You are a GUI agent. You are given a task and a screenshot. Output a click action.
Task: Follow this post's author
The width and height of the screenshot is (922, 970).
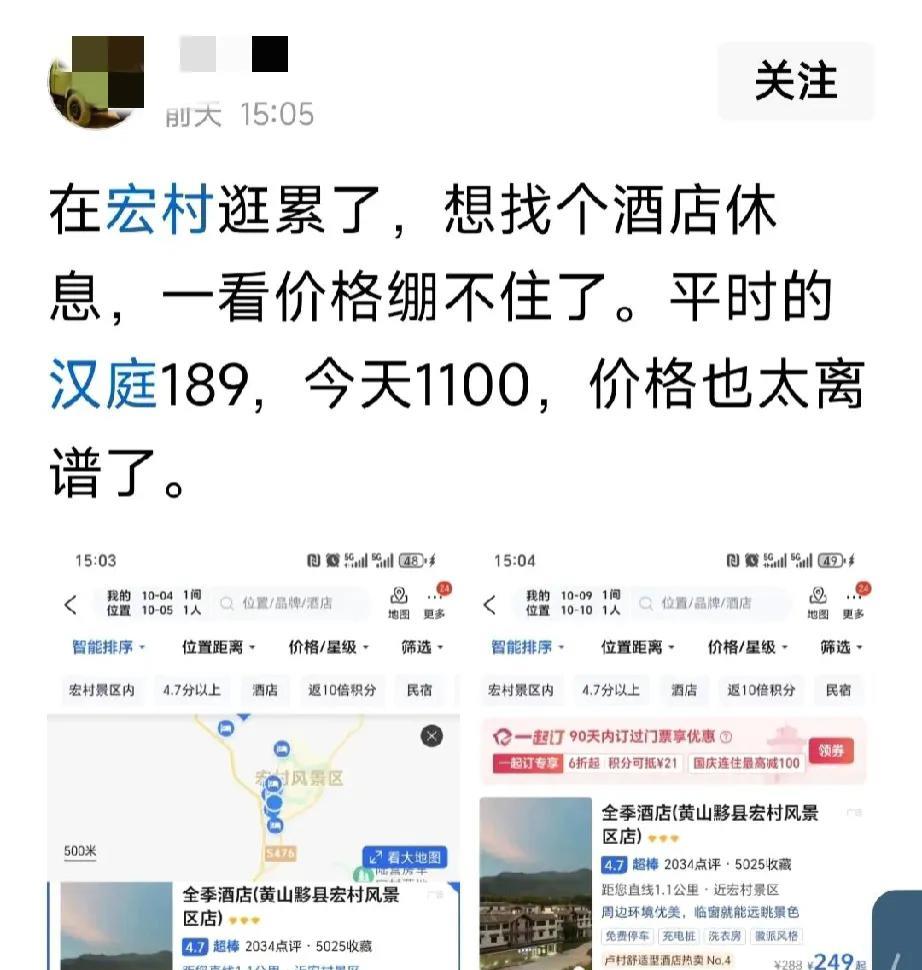click(x=795, y=81)
